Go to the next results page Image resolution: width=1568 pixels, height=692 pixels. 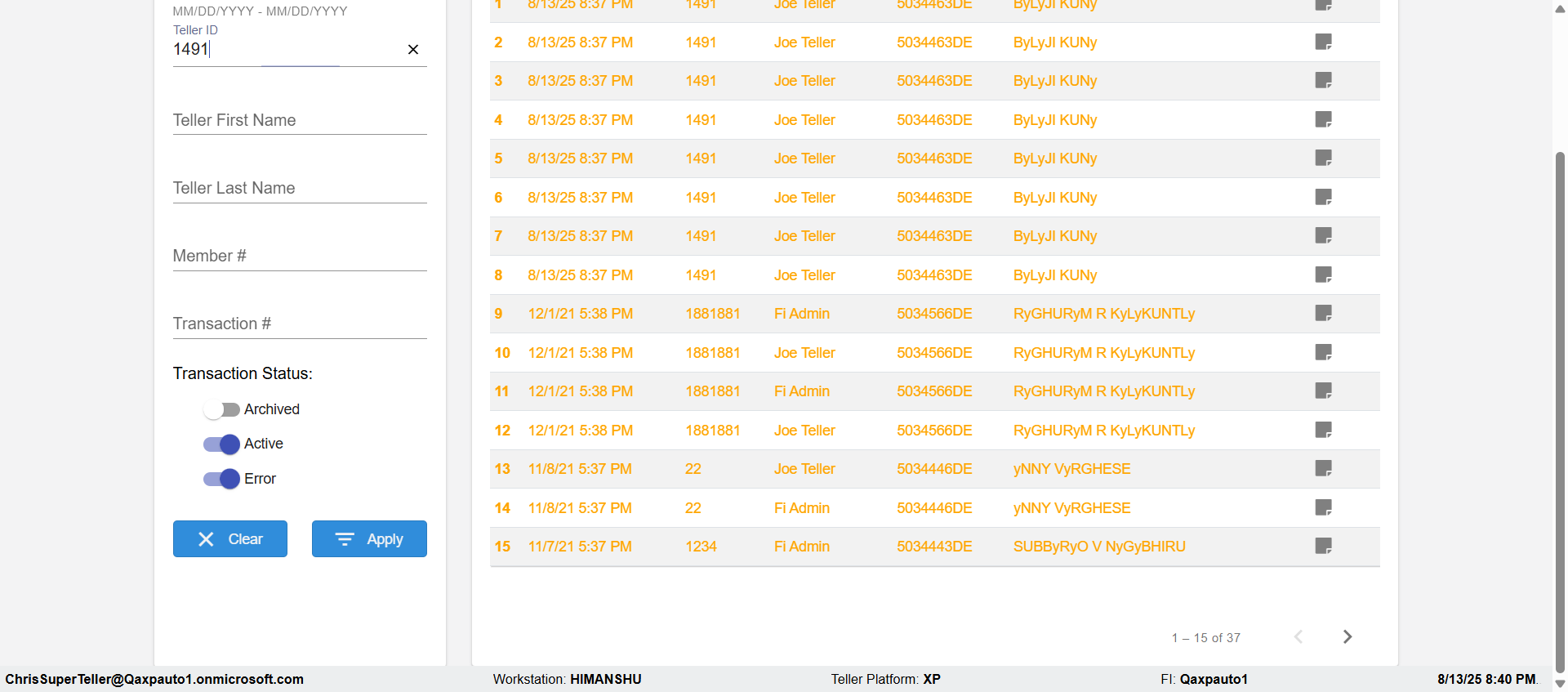(x=1347, y=637)
